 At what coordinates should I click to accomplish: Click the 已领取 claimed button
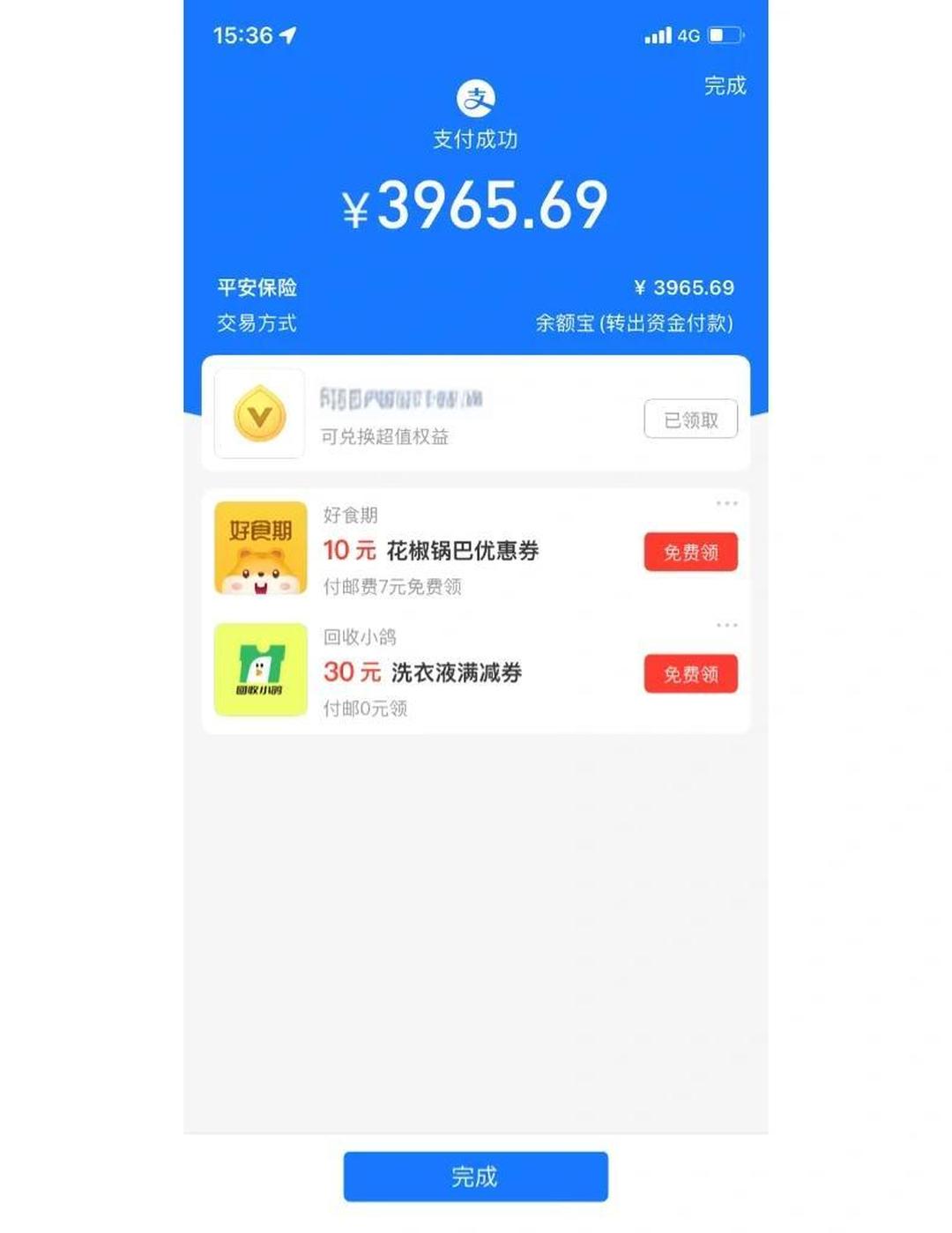690,419
